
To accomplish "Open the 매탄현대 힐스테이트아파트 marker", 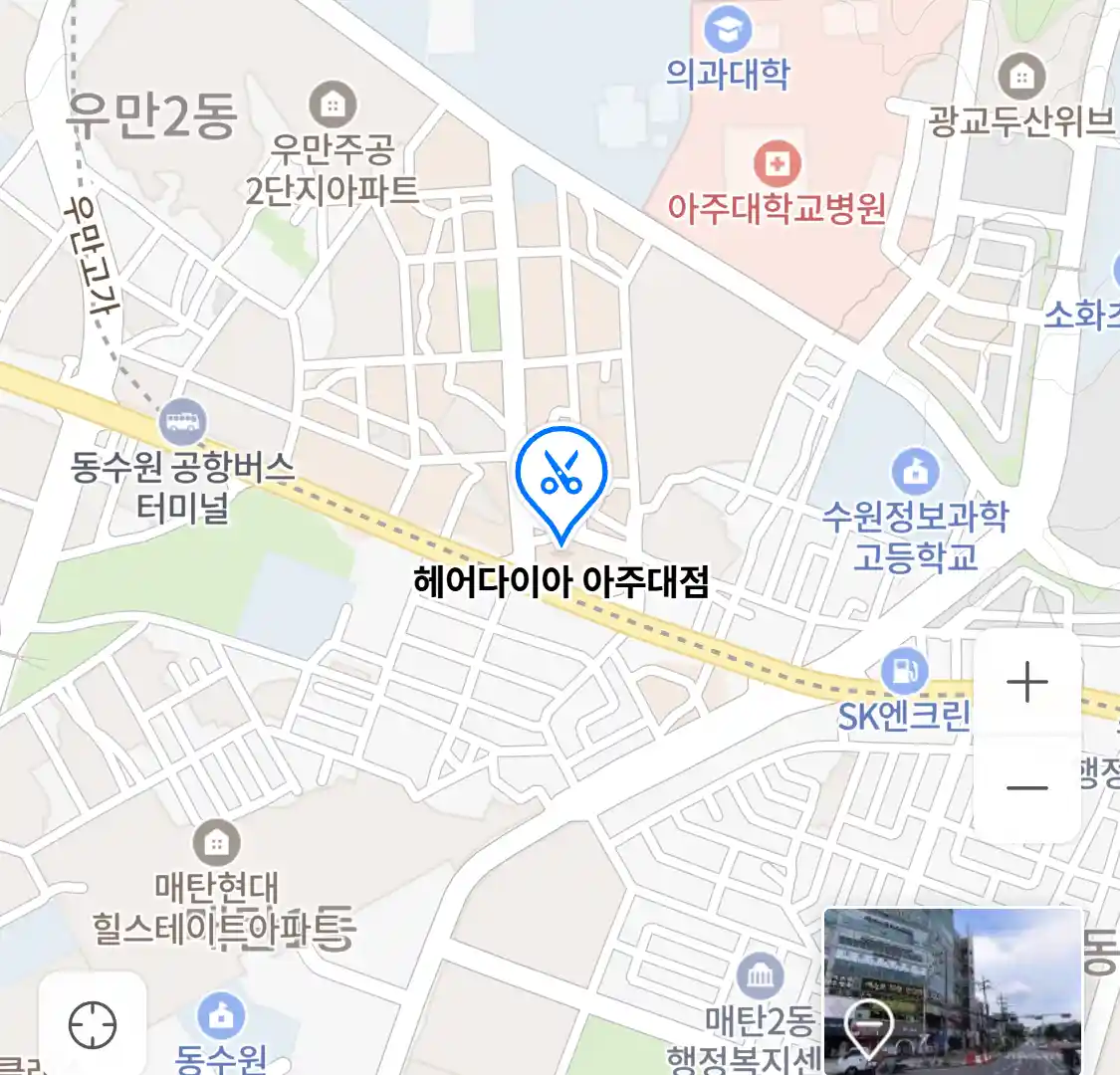I will [216, 844].
